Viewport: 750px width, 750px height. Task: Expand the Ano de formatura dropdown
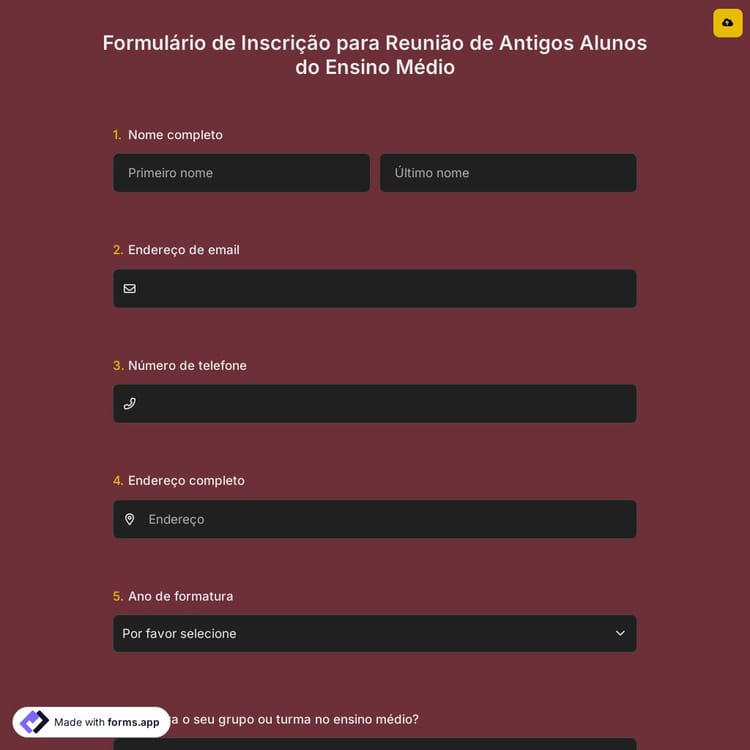coord(375,634)
